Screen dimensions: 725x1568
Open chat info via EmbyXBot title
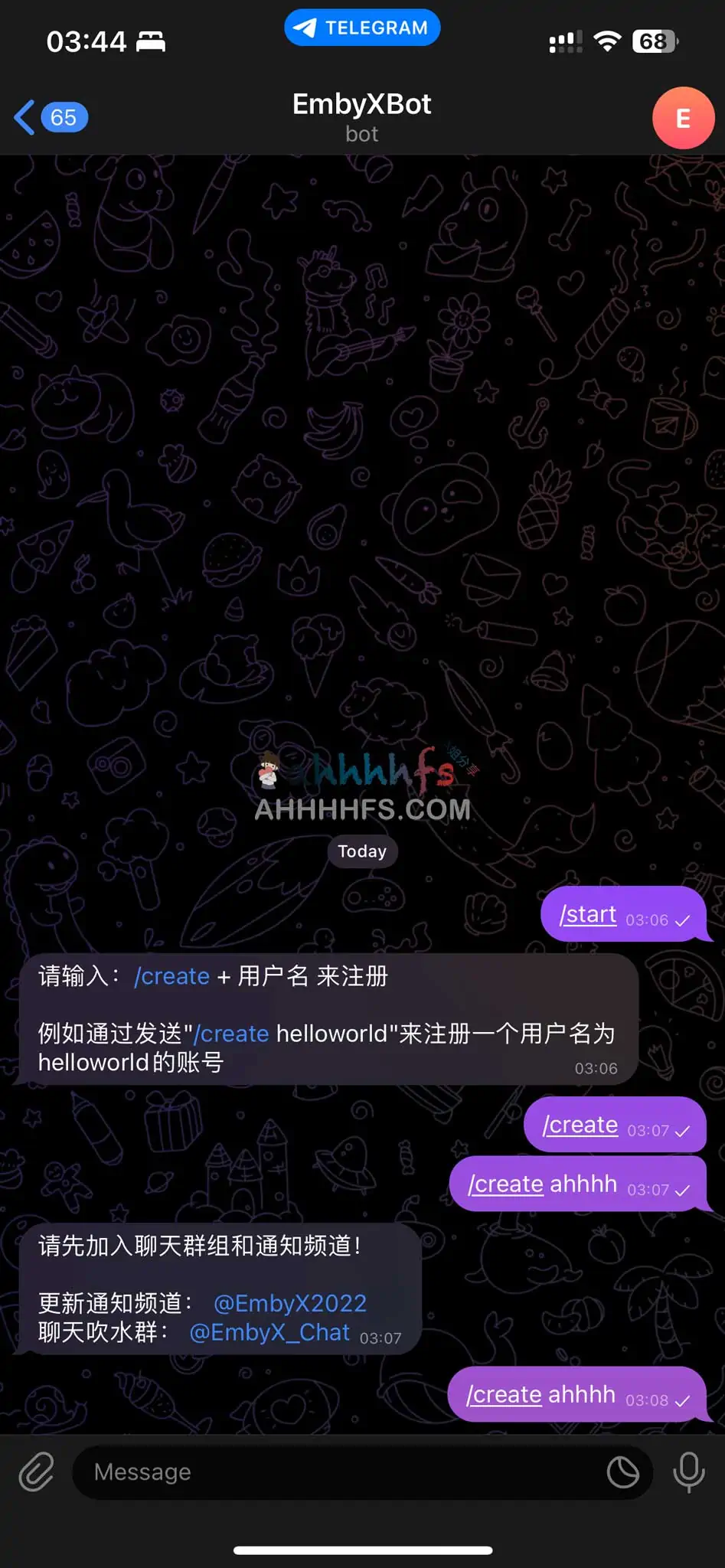click(361, 104)
